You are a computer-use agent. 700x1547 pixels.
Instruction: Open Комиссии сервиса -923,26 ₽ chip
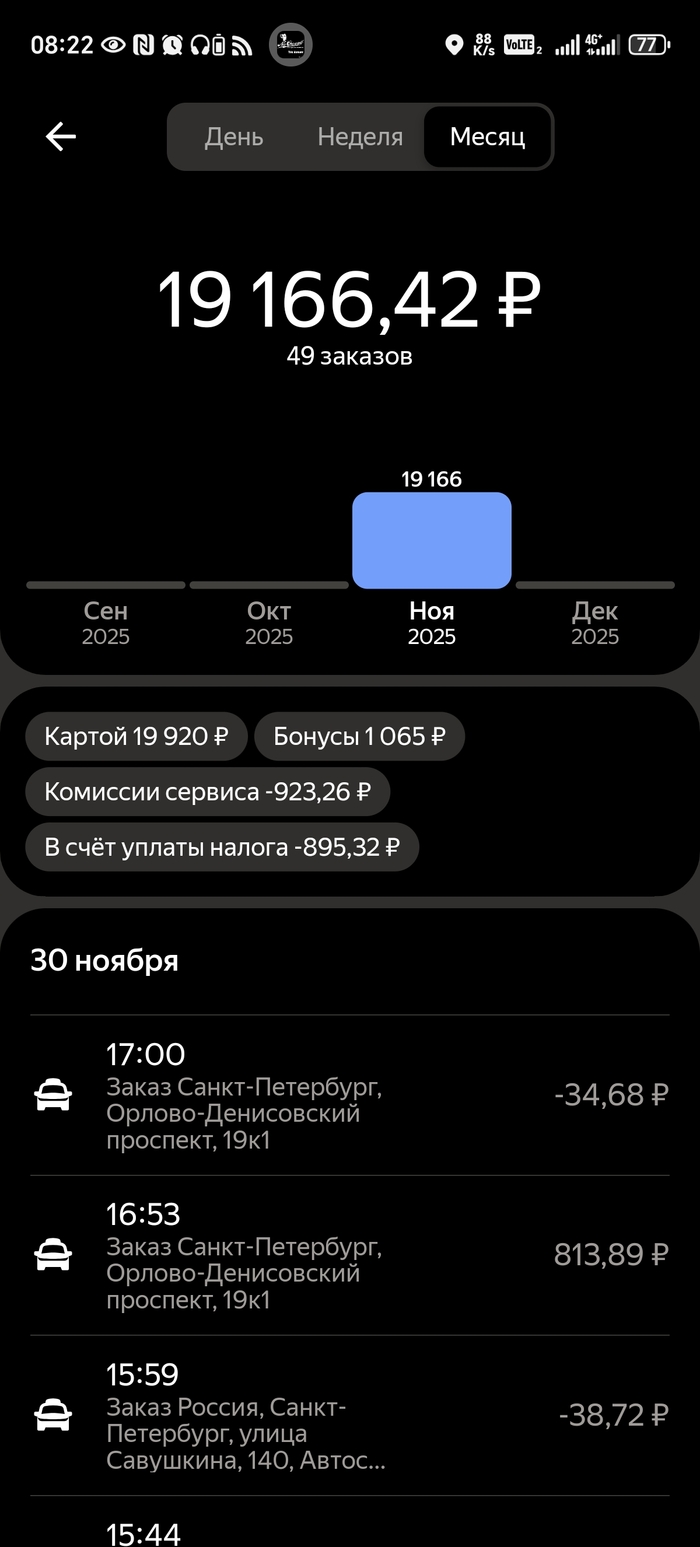207,792
